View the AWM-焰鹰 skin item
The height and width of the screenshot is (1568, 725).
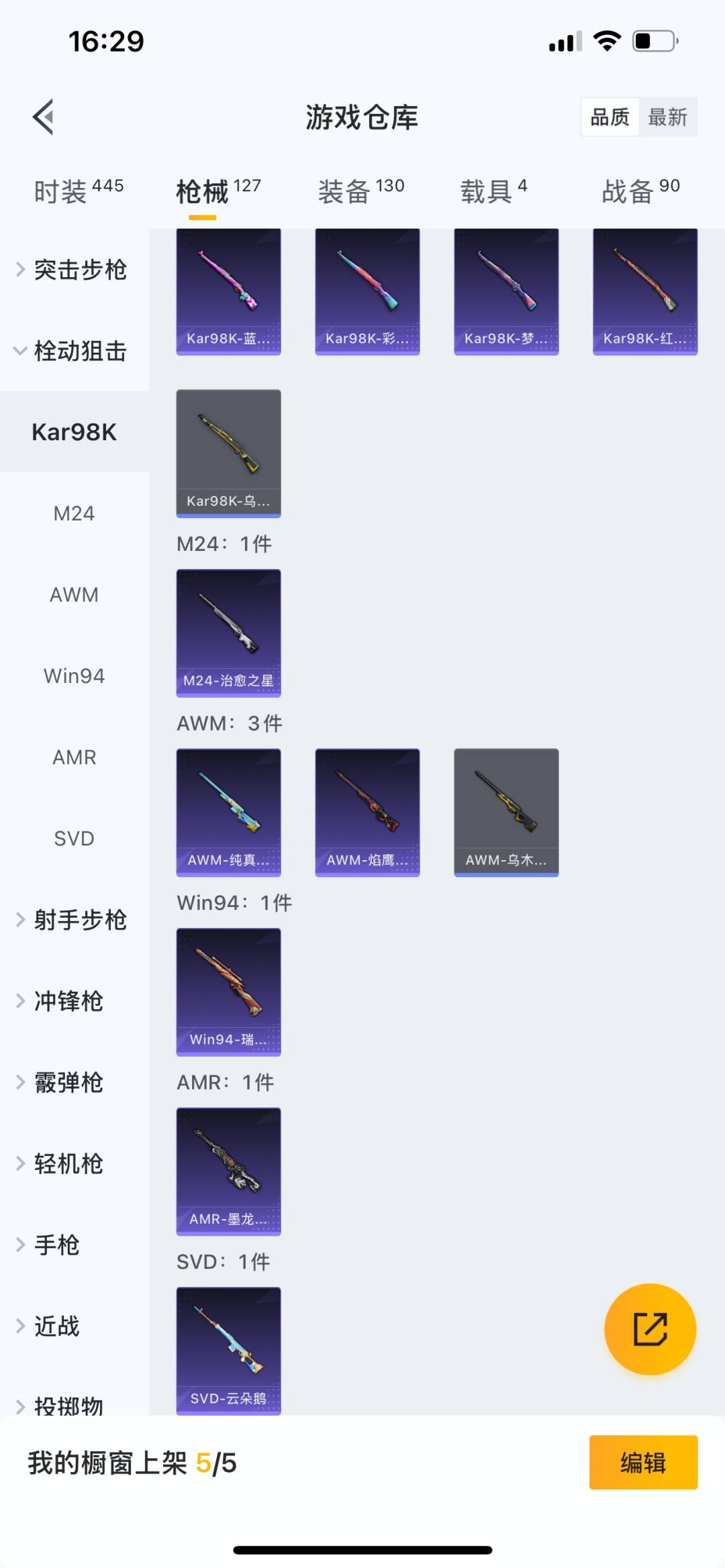click(367, 812)
